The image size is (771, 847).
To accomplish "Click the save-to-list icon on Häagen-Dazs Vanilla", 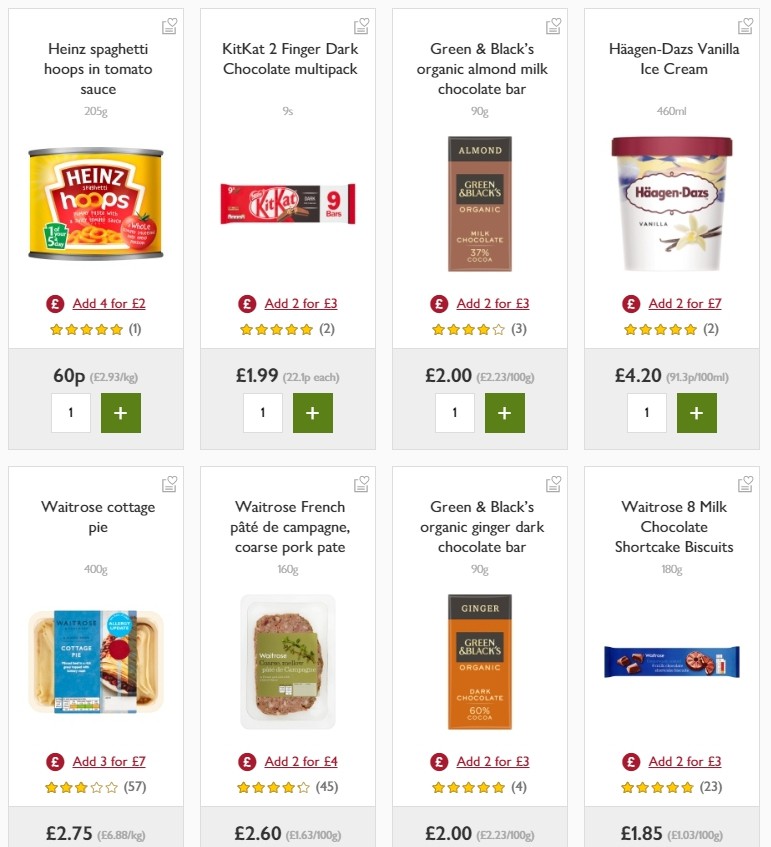I will [x=745, y=25].
